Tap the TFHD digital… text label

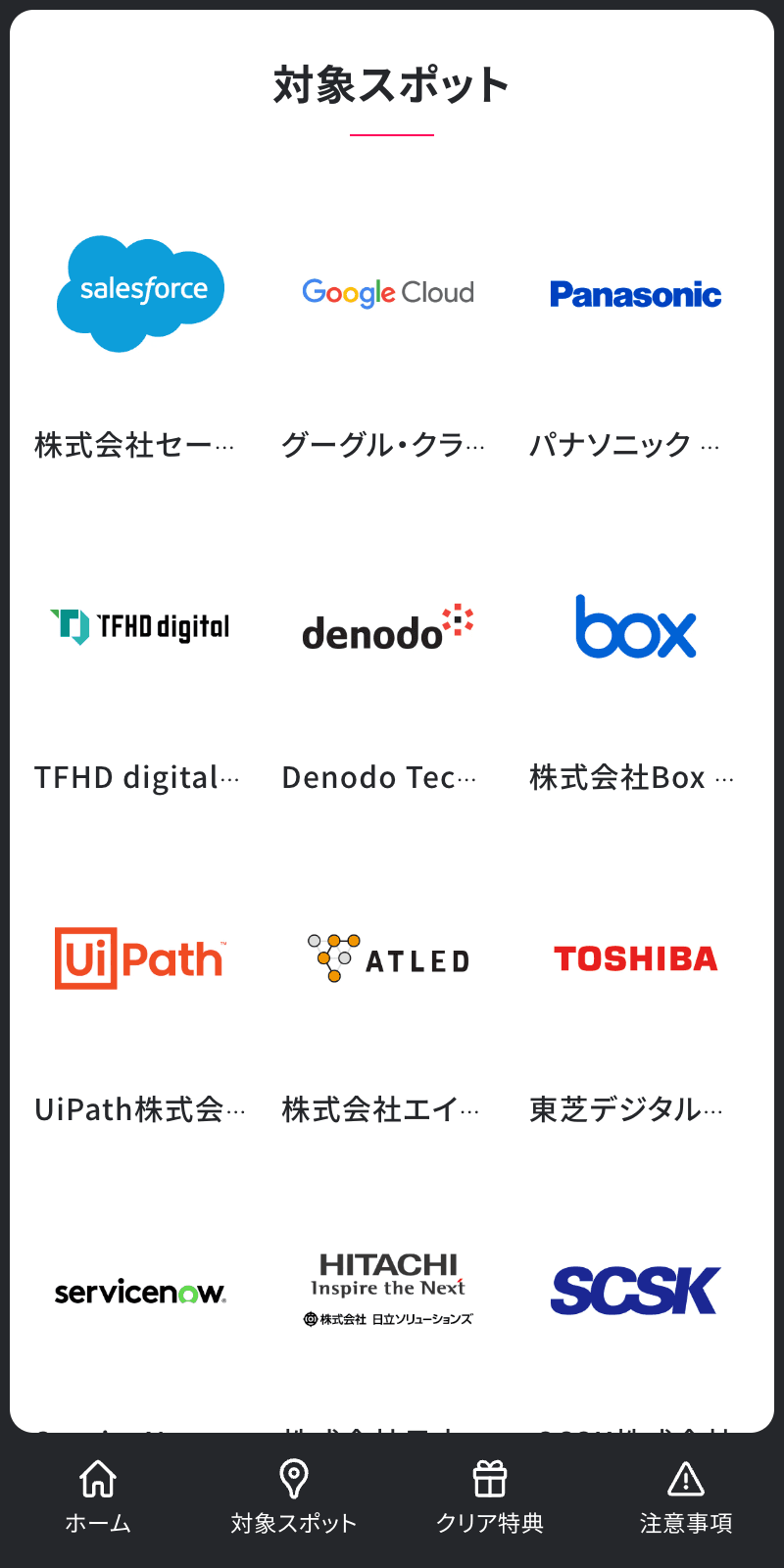(137, 777)
